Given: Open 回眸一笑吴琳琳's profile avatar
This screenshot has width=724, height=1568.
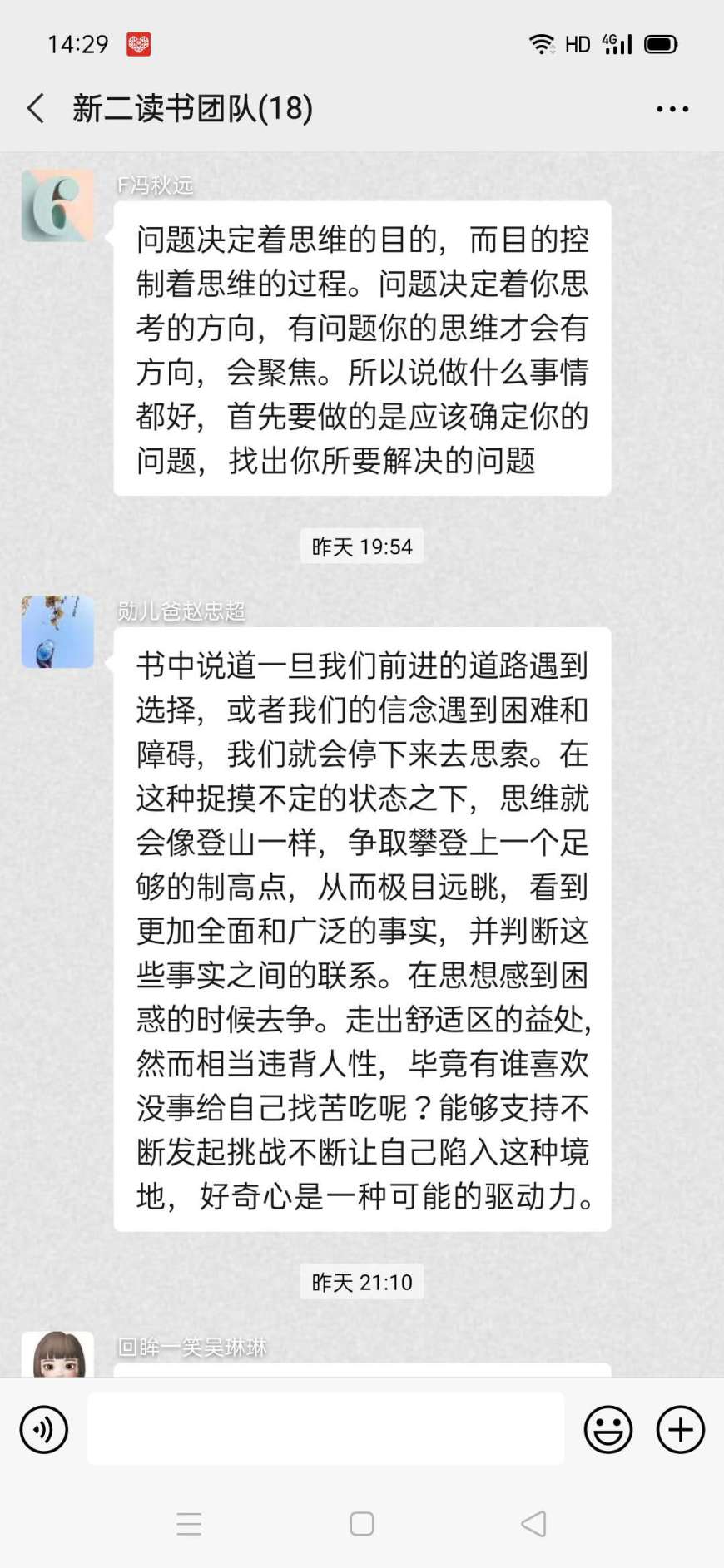Looking at the screenshot, I should [57, 1354].
